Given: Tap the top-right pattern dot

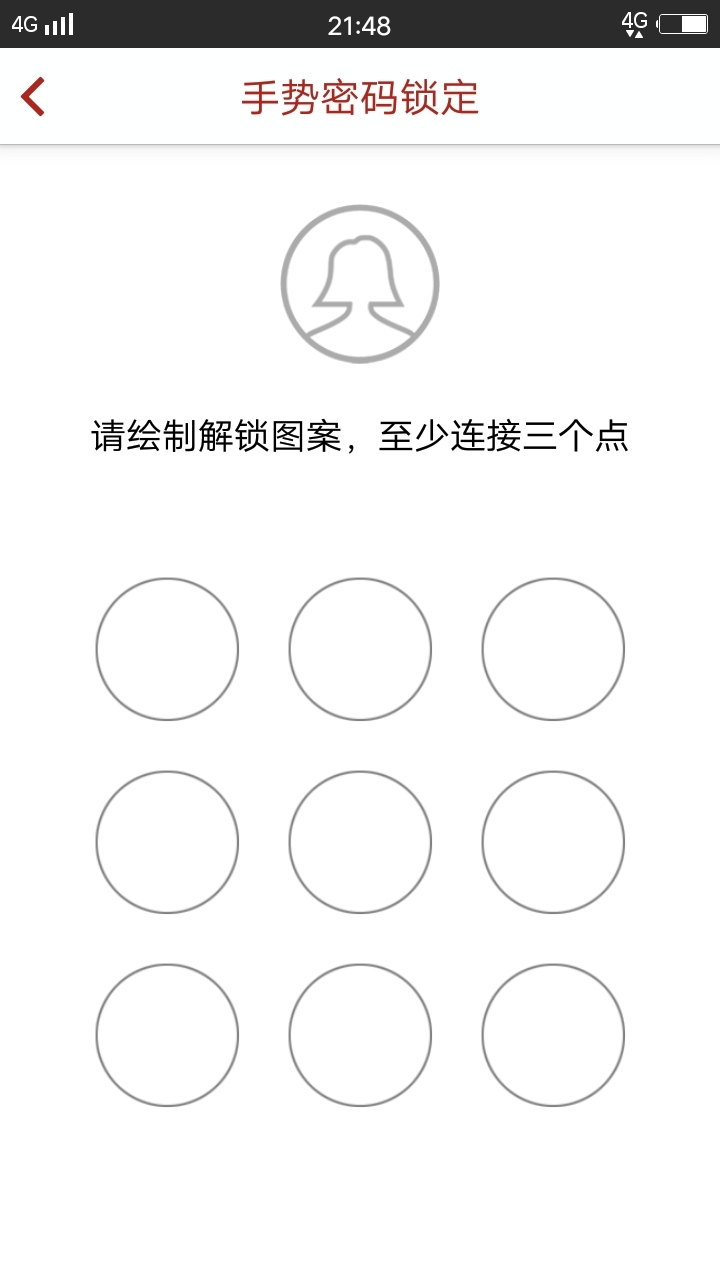Looking at the screenshot, I should click(553, 649).
